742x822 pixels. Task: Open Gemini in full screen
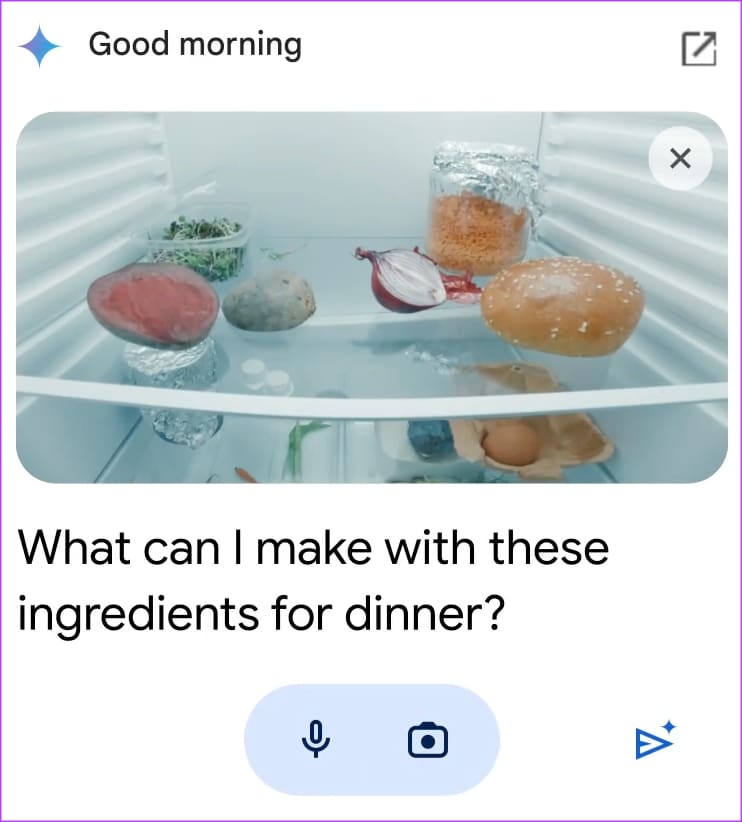point(699,49)
